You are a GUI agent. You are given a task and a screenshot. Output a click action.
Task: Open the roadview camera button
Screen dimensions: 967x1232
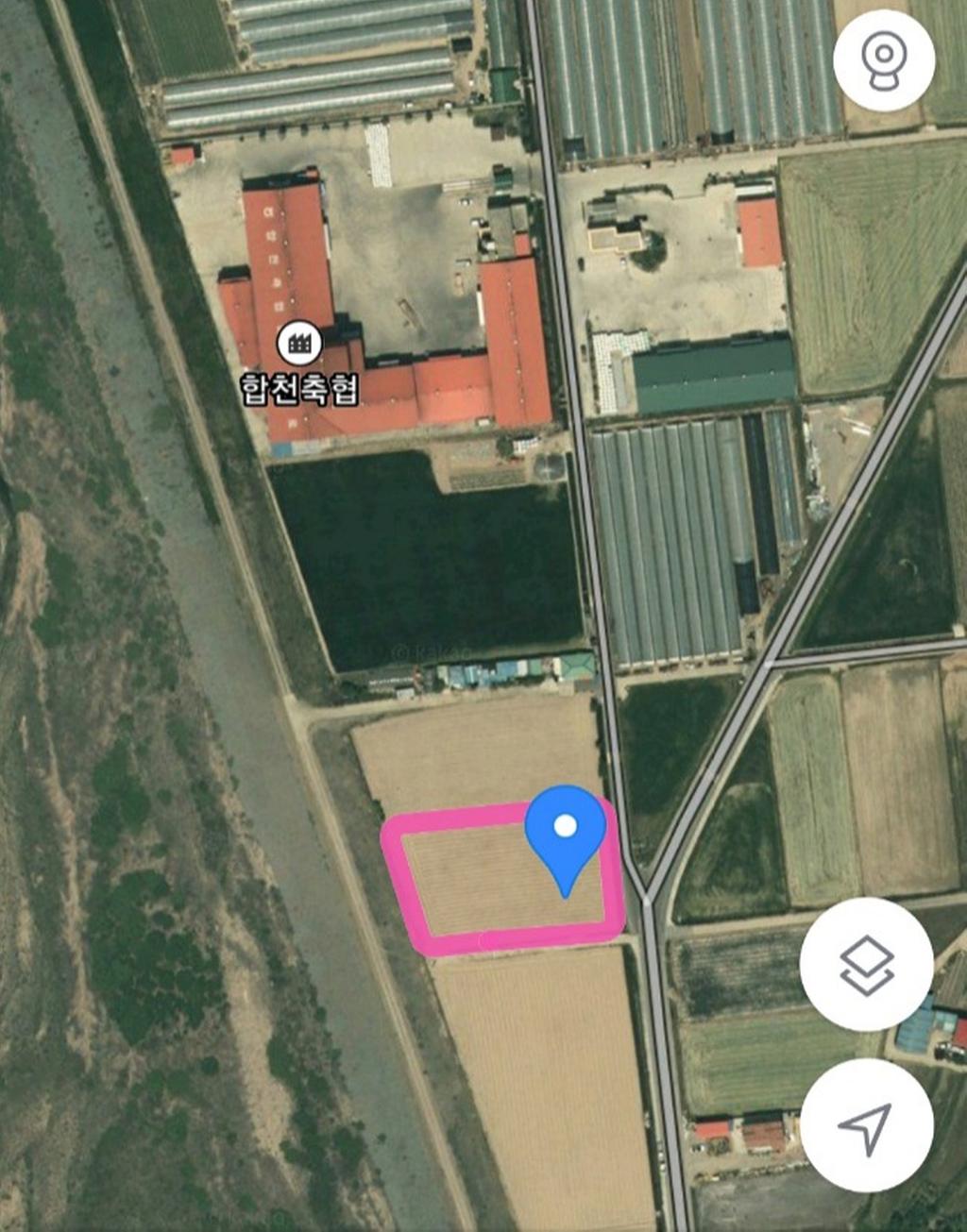[x=884, y=60]
